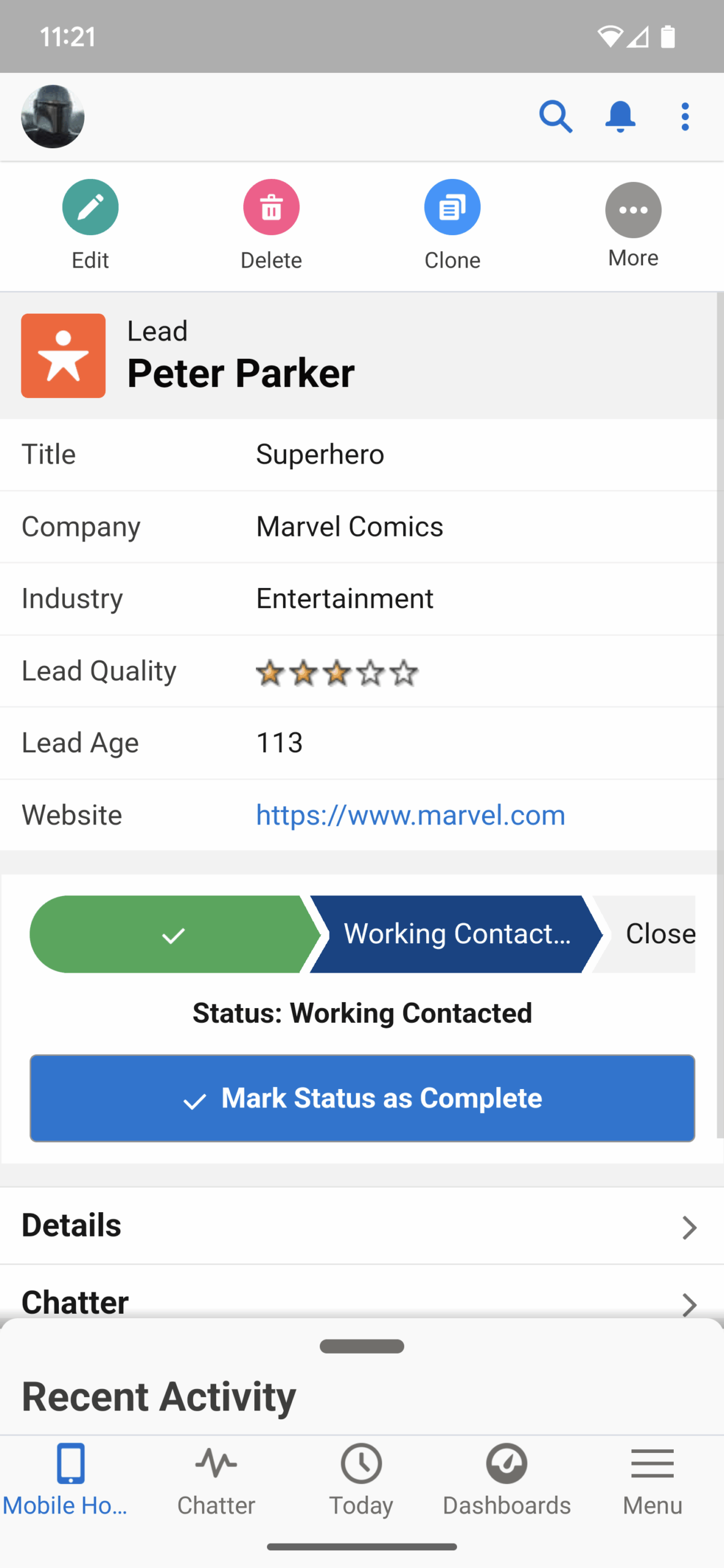This screenshot has height=1568, width=724.
Task: Mark Status as Complete
Action: (362, 1098)
